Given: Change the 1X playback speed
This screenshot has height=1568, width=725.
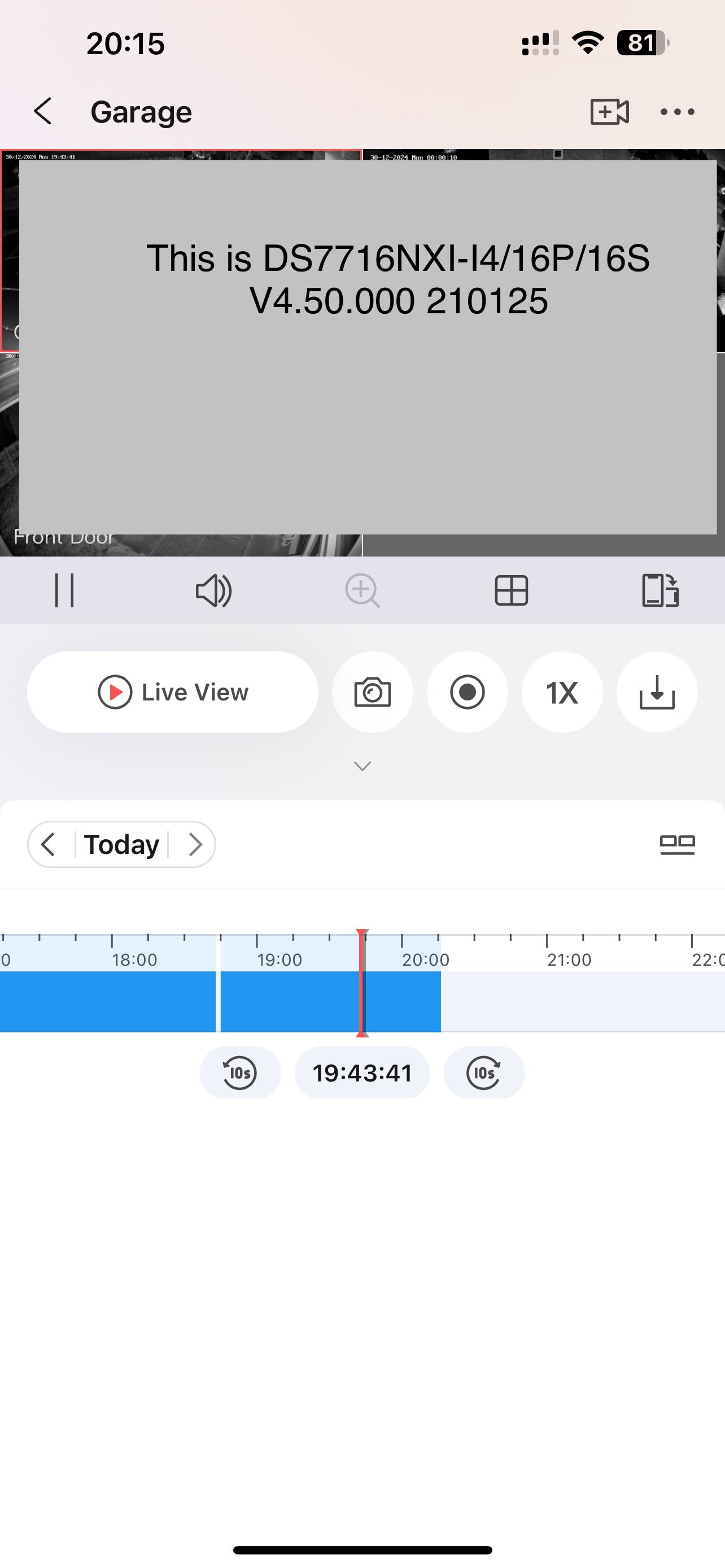Looking at the screenshot, I should tap(562, 692).
